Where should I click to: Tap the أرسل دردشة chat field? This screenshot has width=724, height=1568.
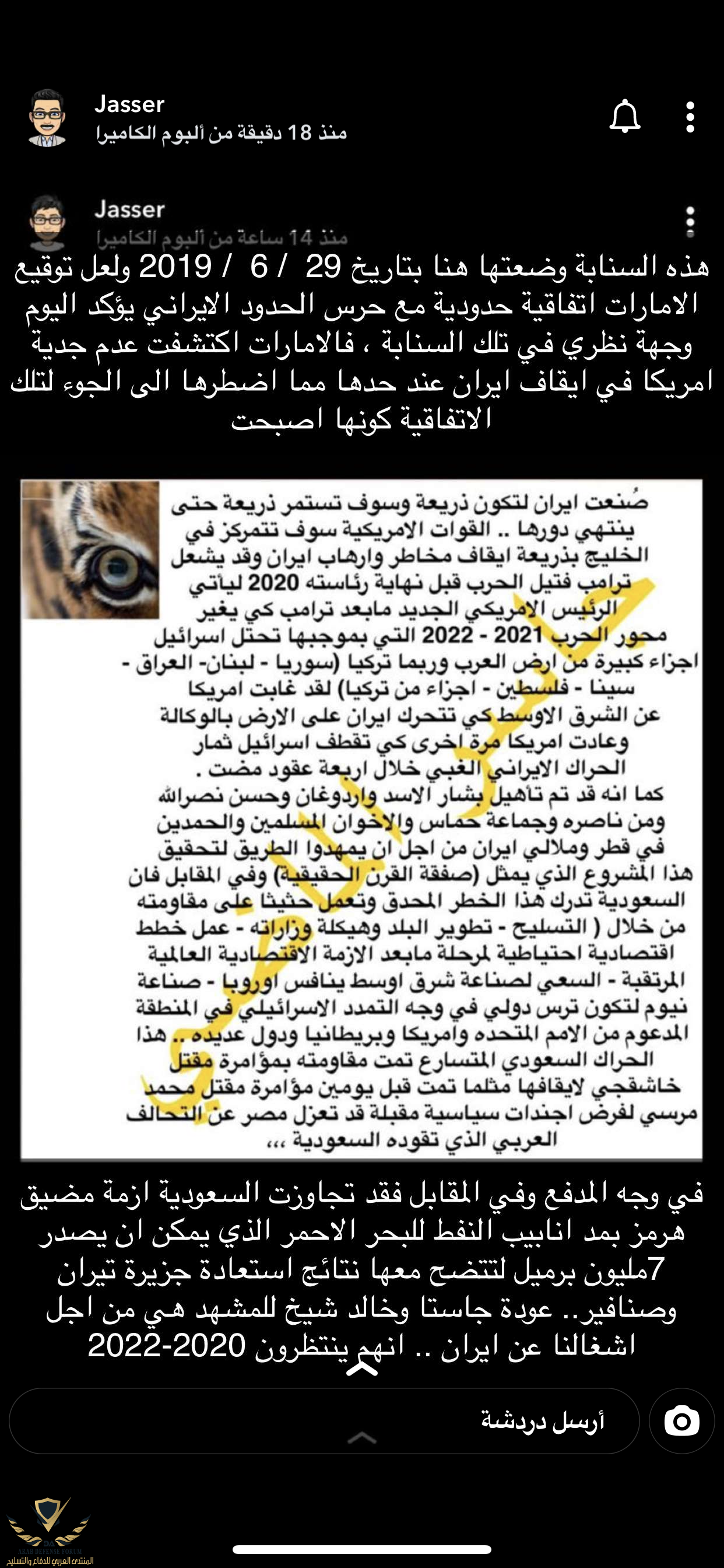tap(324, 1422)
